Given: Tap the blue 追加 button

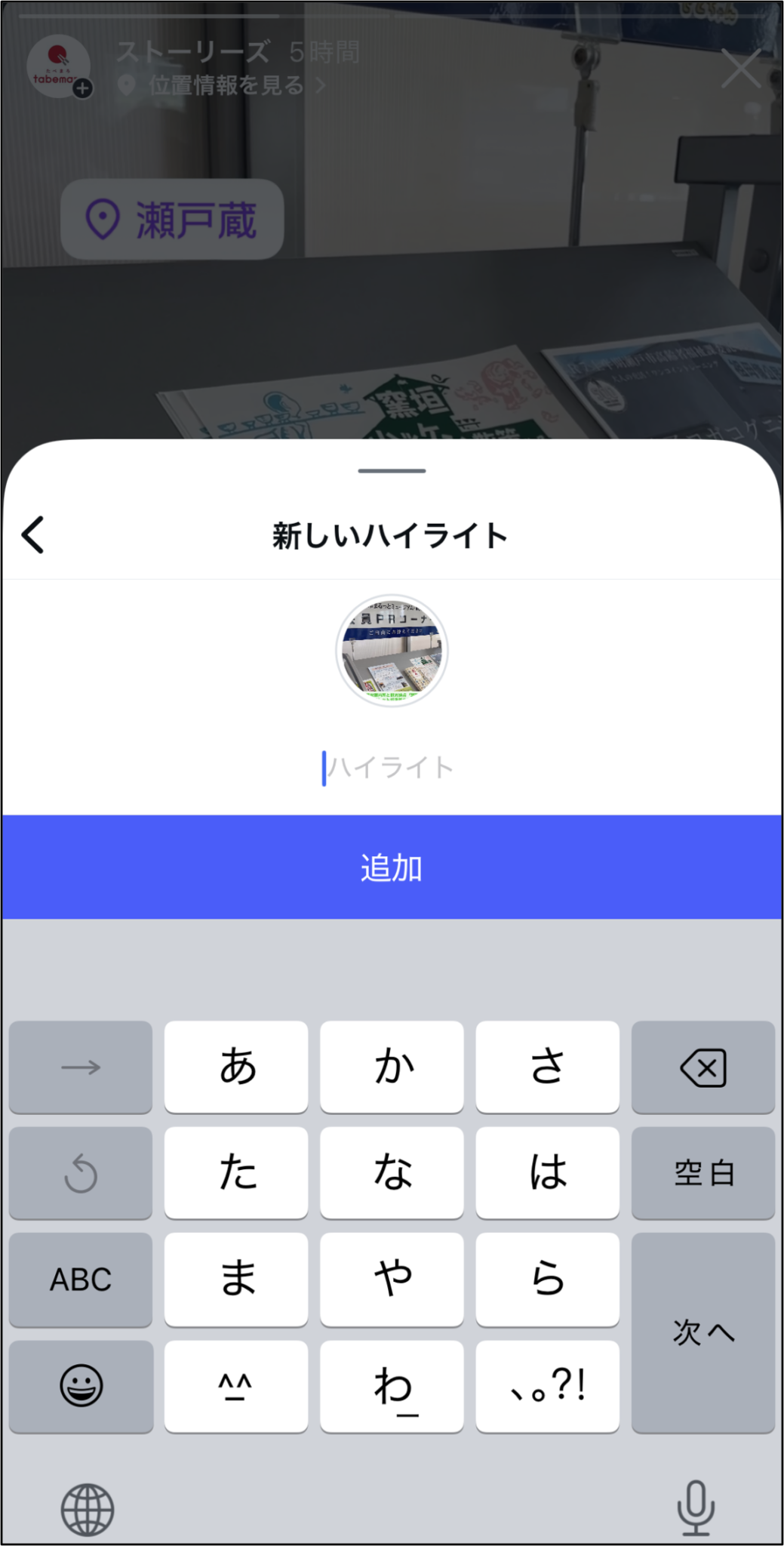Looking at the screenshot, I should pos(392,867).
